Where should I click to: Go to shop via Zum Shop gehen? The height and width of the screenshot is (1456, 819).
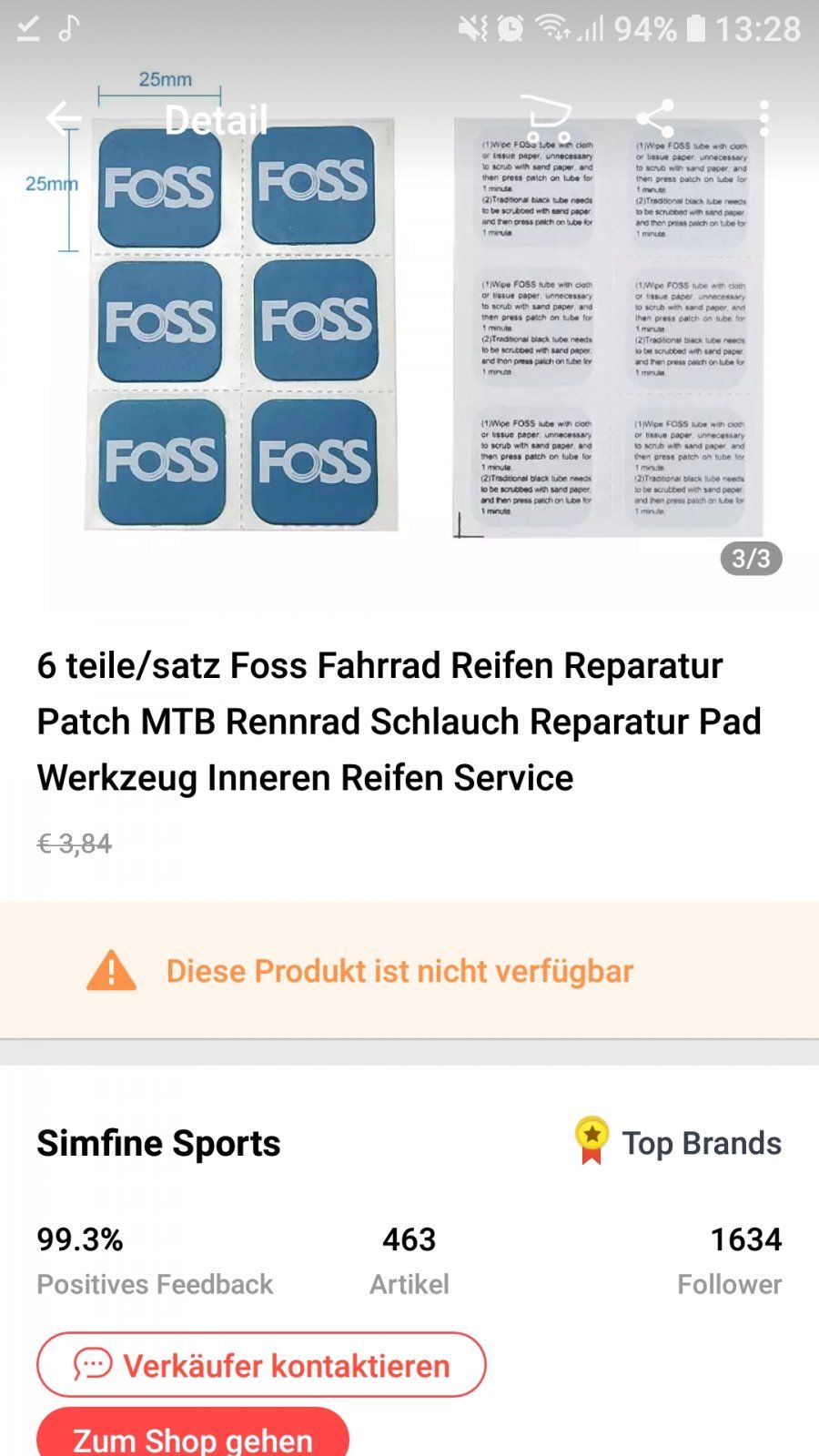click(x=193, y=1436)
